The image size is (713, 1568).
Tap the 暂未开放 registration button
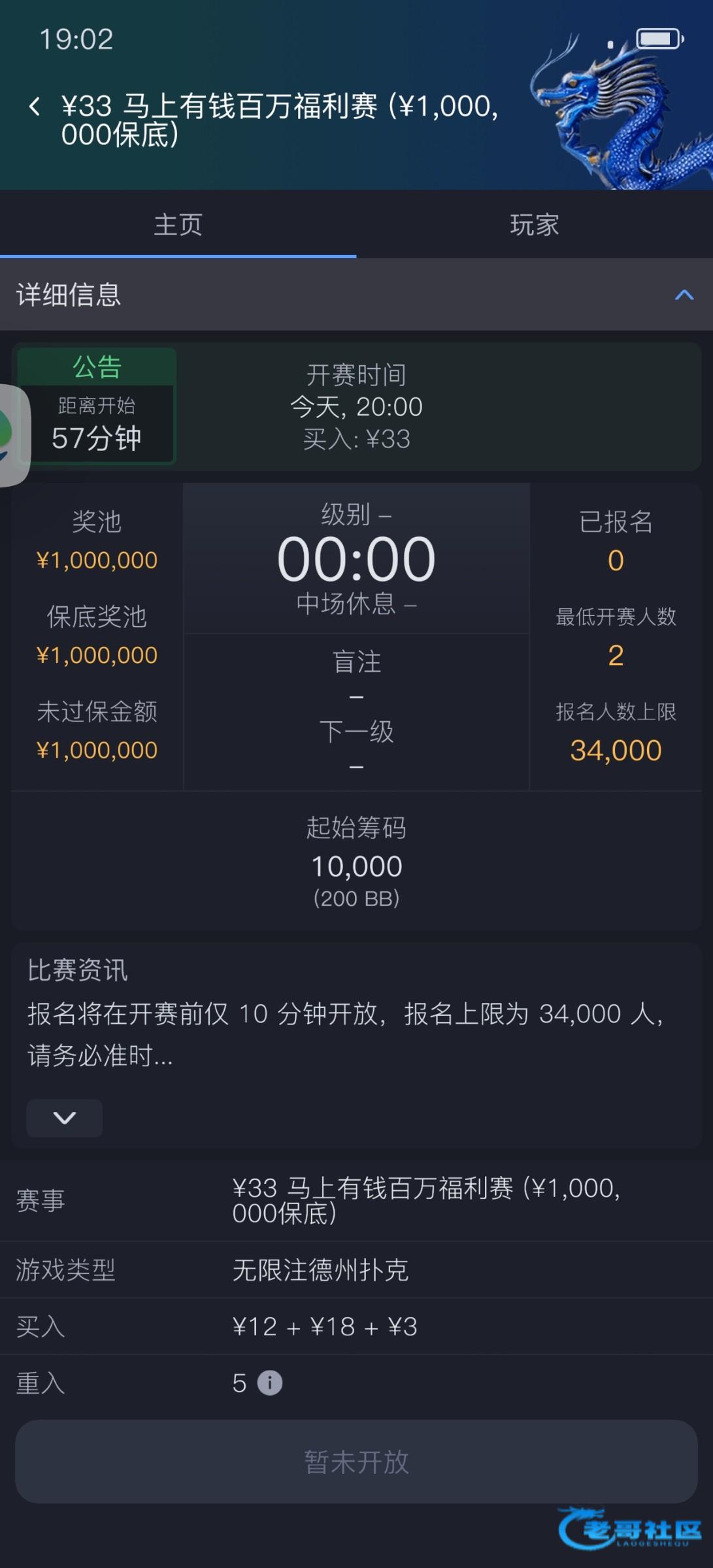[356, 1462]
